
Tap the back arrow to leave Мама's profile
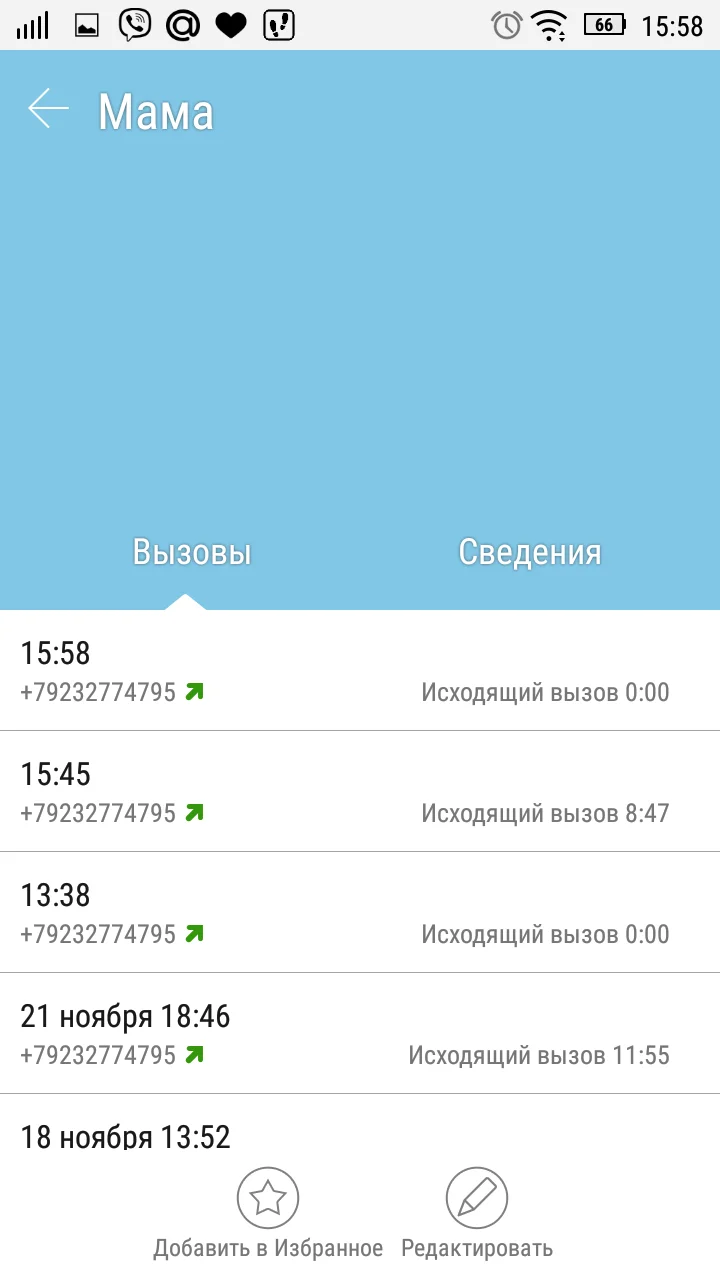point(47,108)
